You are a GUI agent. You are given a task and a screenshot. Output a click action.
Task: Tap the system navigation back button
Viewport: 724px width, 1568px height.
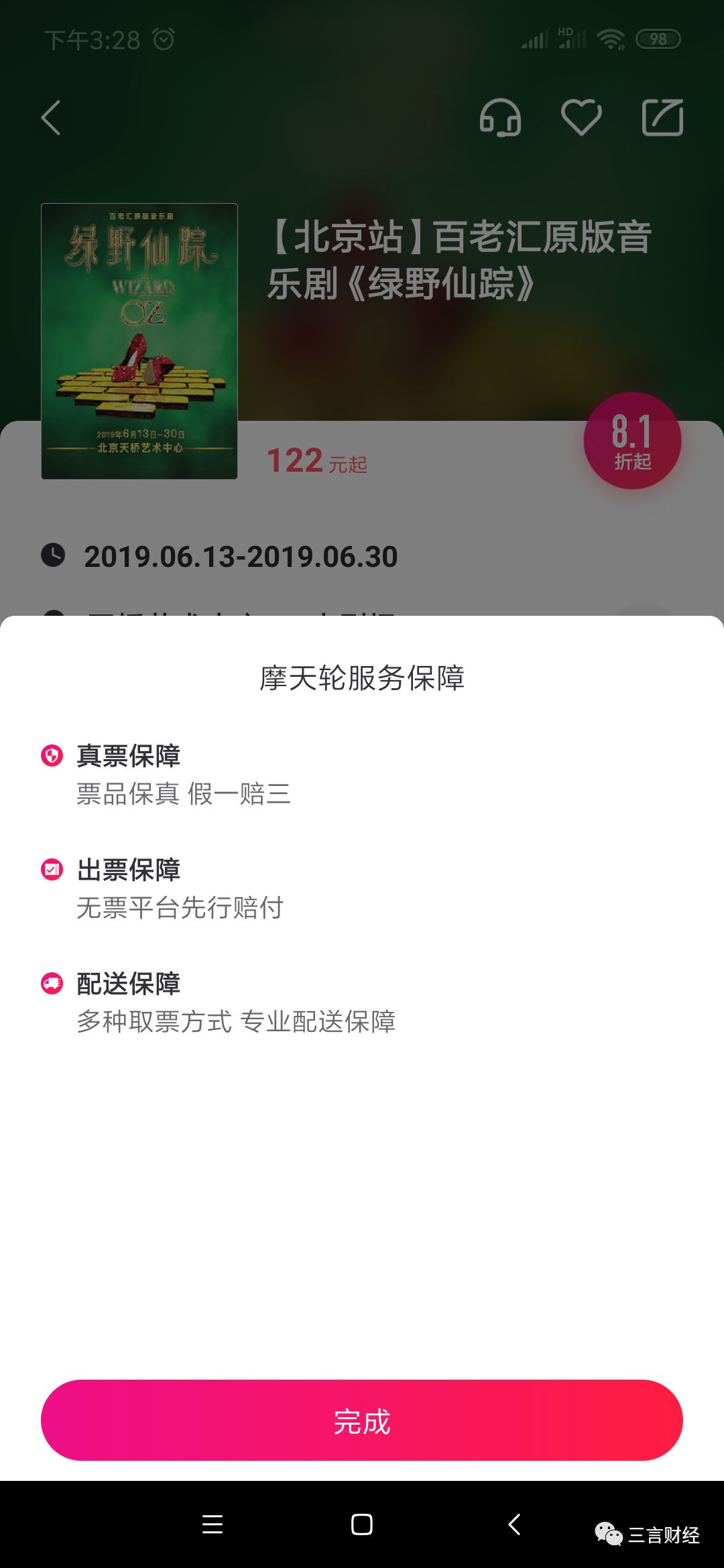click(514, 1524)
